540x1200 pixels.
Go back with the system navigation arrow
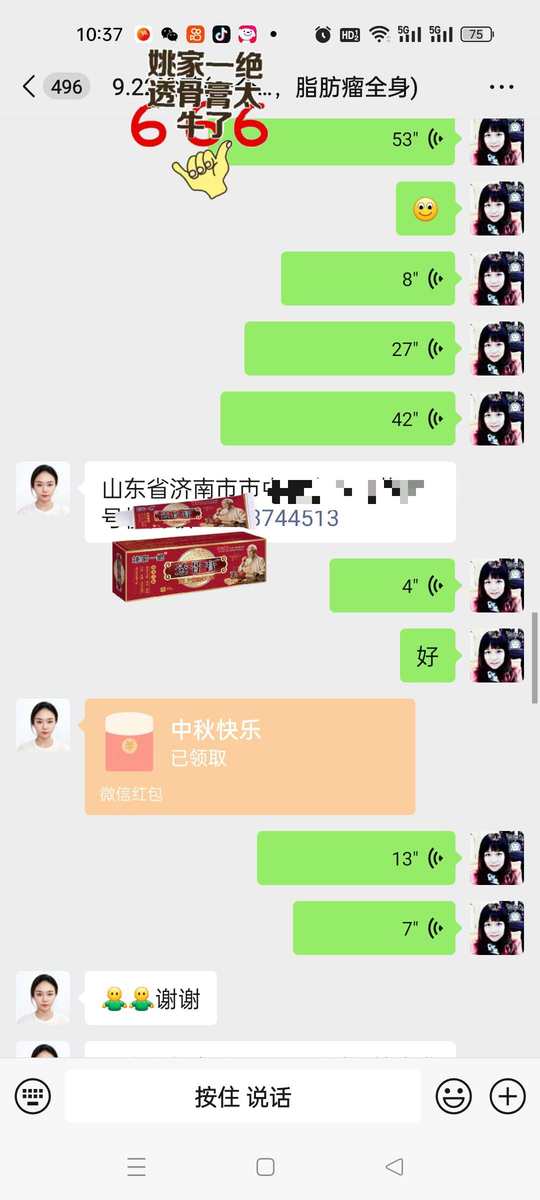pyautogui.click(x=395, y=1166)
